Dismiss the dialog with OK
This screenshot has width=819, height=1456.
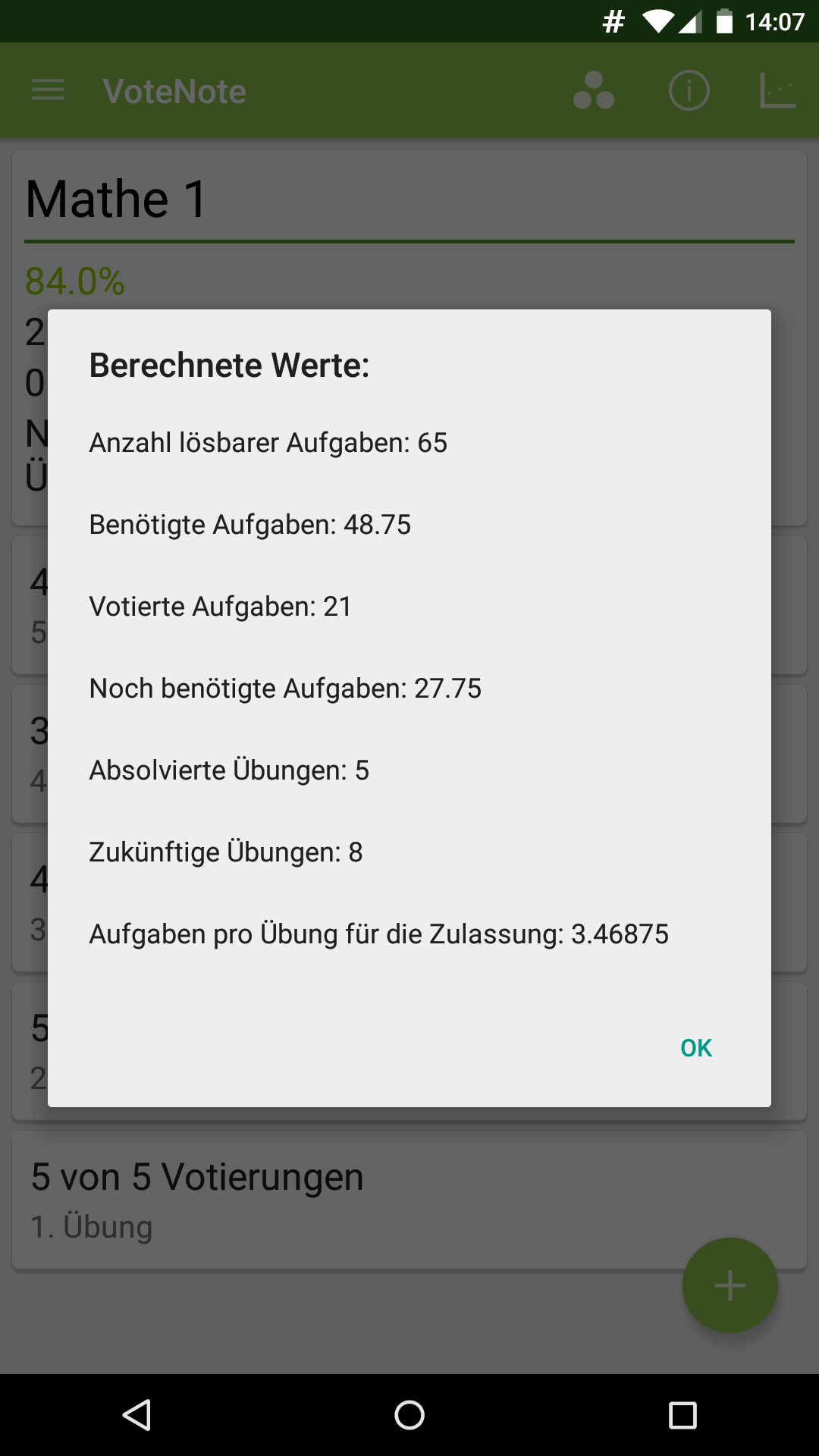click(695, 1047)
